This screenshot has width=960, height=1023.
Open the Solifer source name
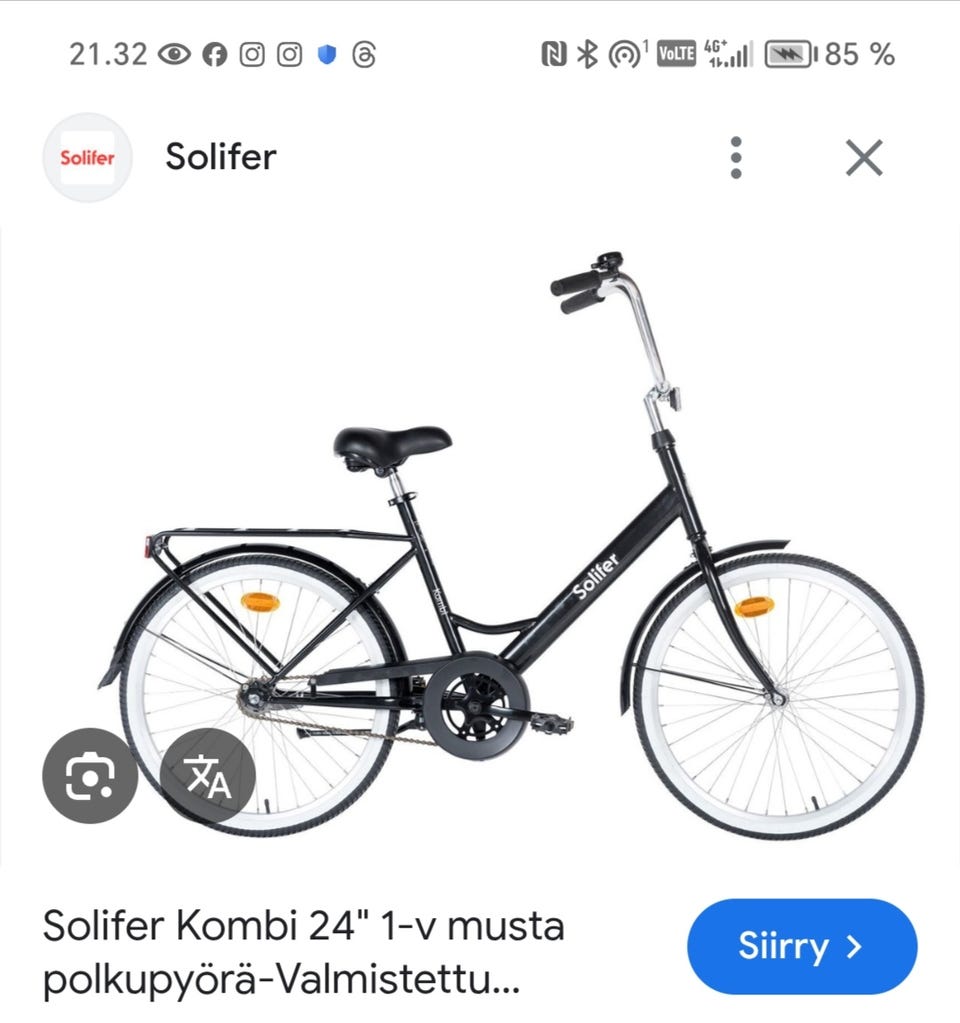click(x=222, y=157)
